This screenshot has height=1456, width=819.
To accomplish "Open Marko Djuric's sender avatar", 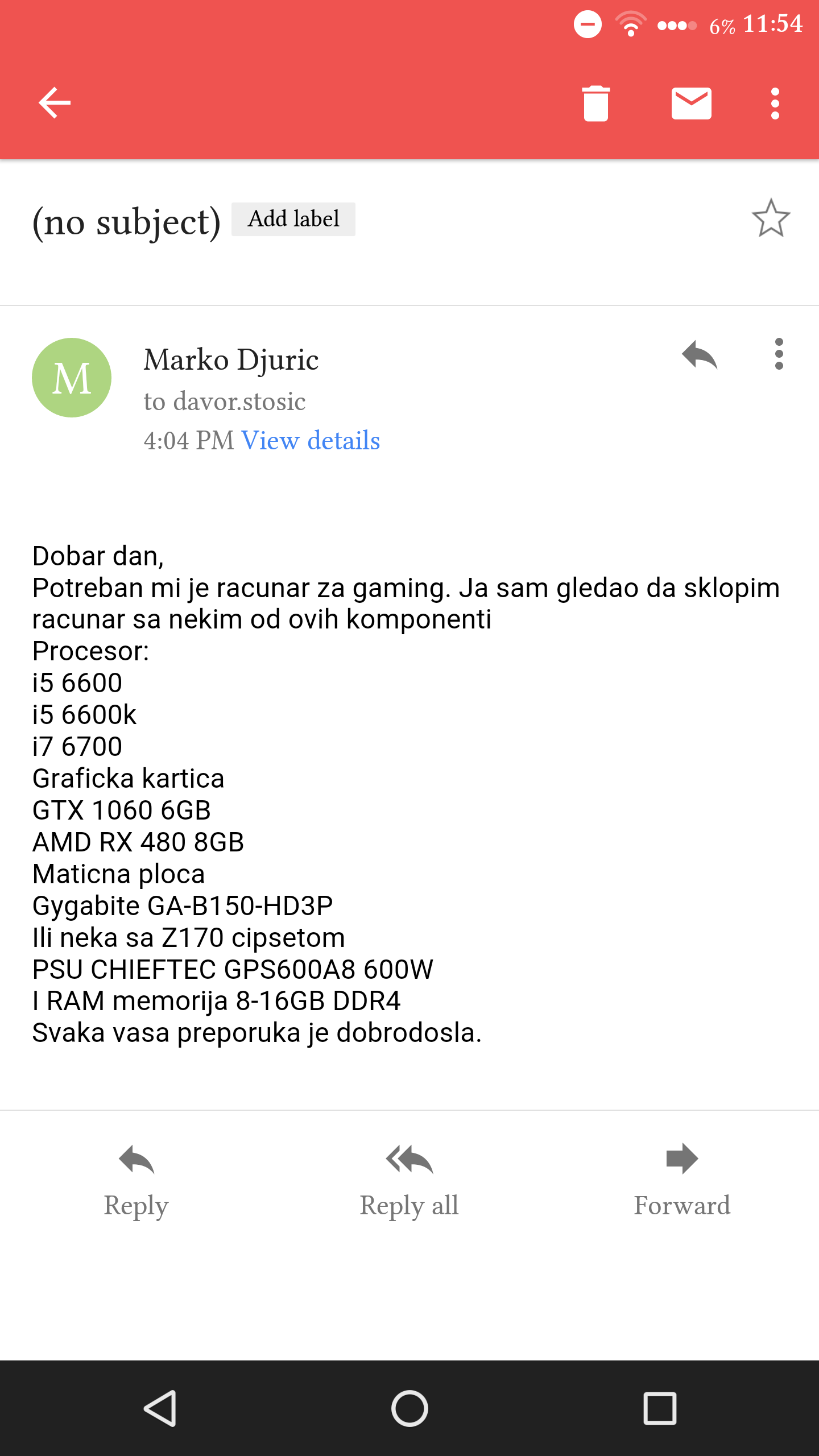I will pos(72,378).
